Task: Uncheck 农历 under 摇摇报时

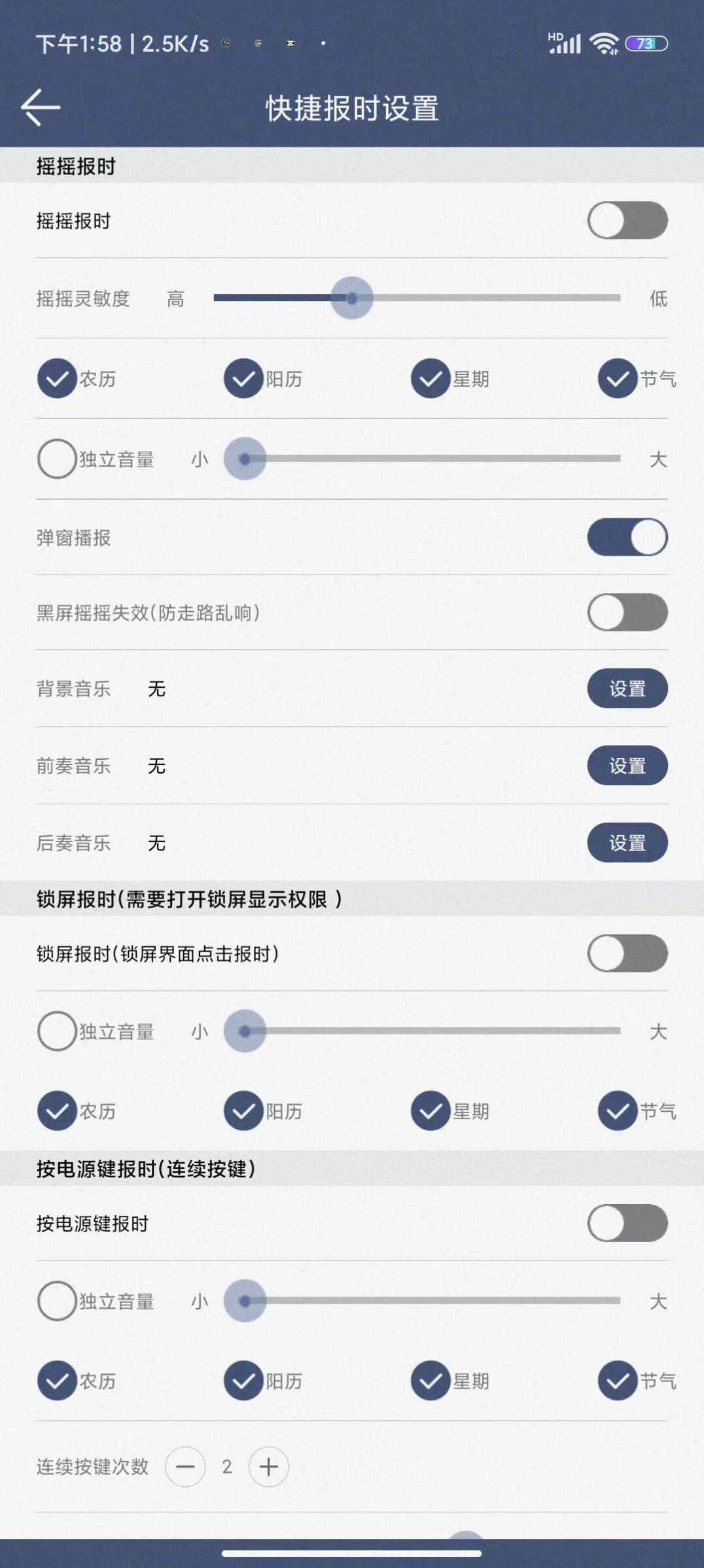Action: pyautogui.click(x=57, y=378)
